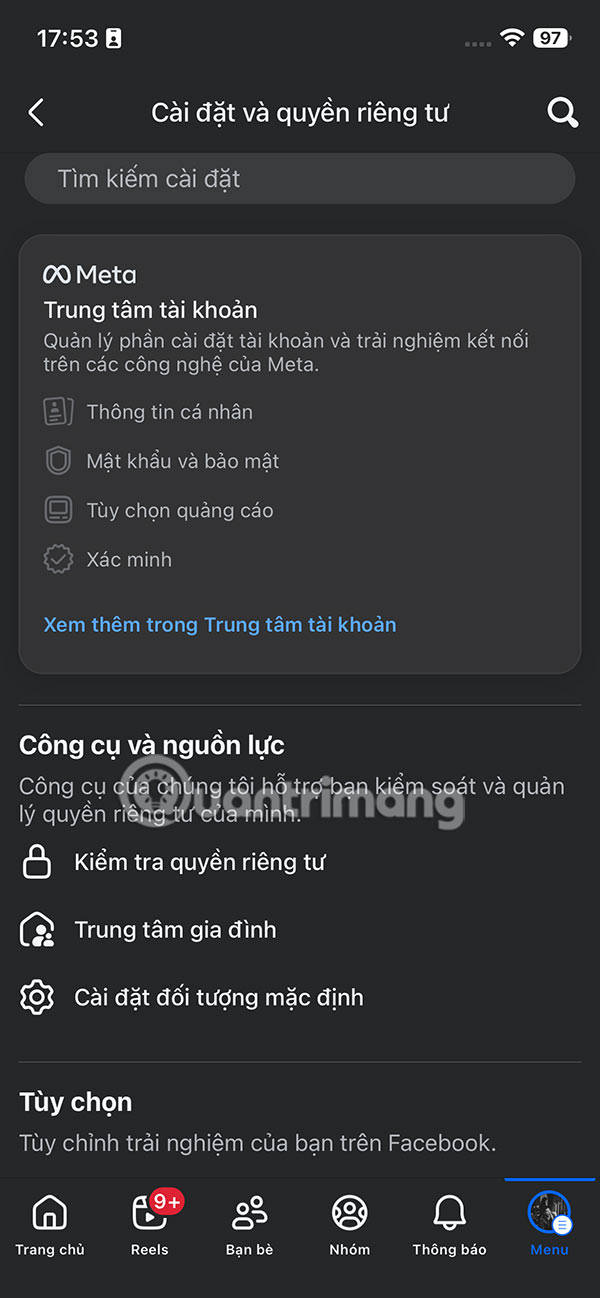600x1298 pixels.
Task: Go to the 'Bạn bè' tab
Action: (x=249, y=1224)
